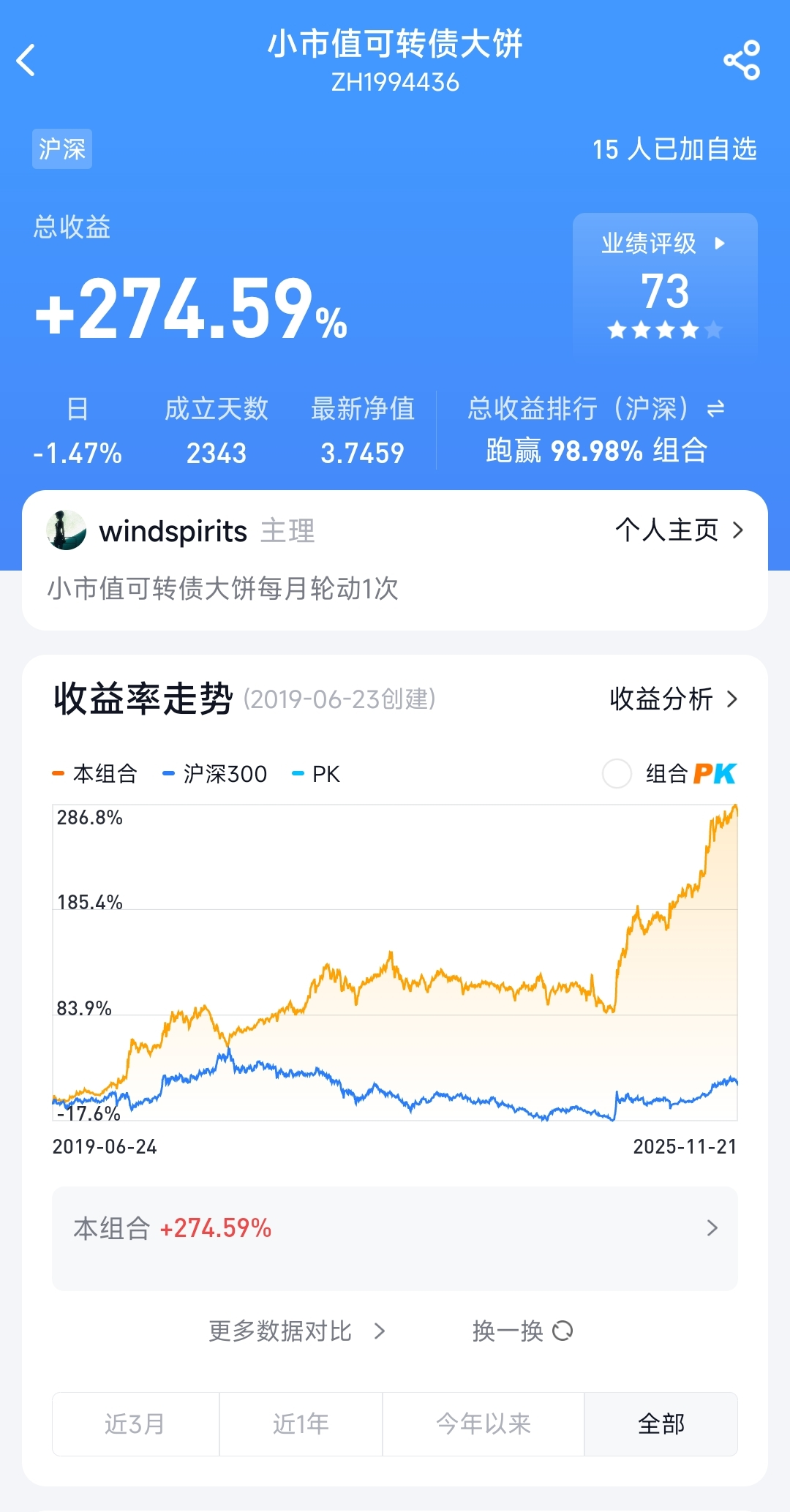The image size is (790, 1512).
Task: View 更多数据对比
Action: point(296,1331)
